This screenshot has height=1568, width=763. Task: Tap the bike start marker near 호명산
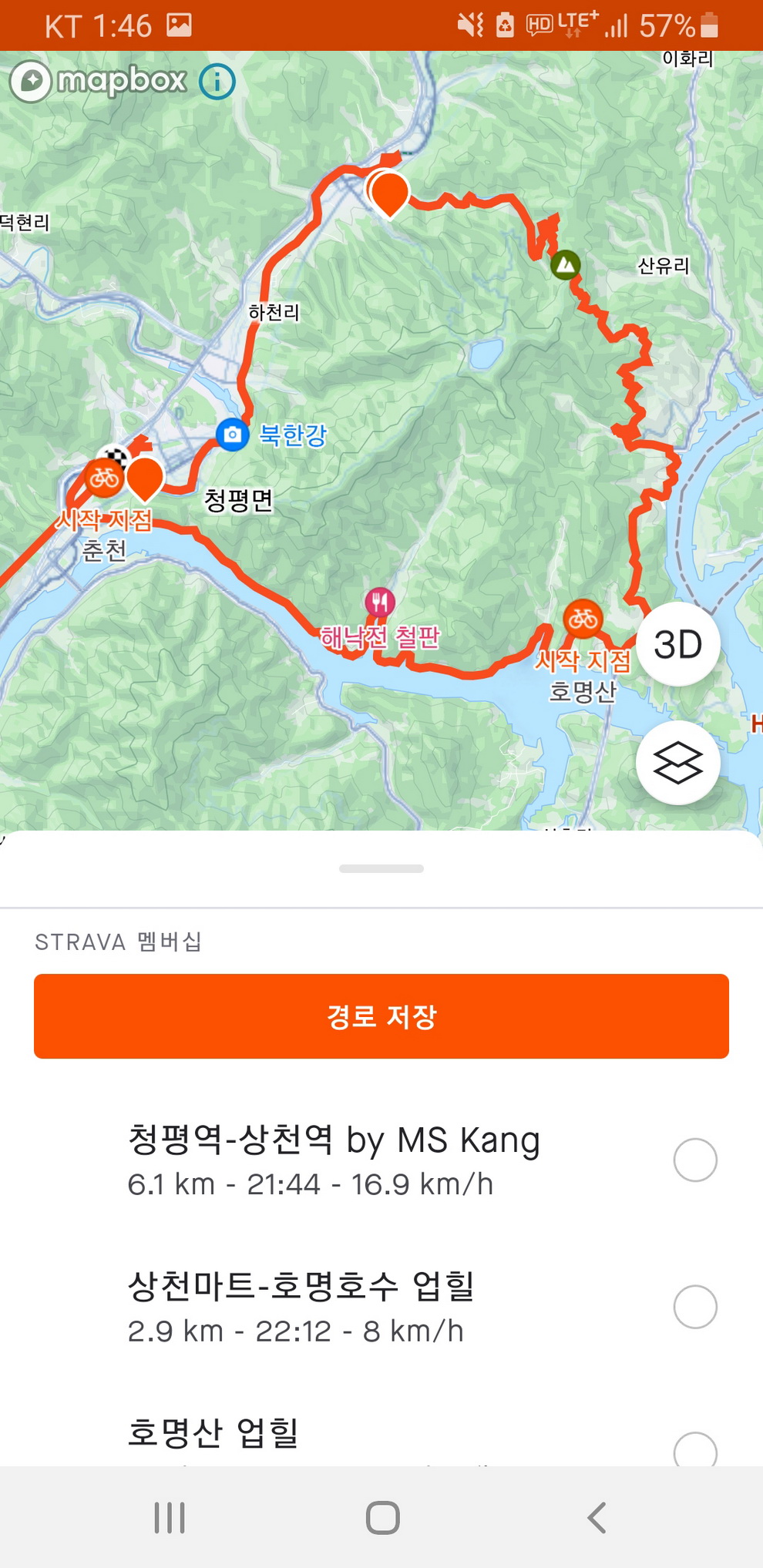[x=583, y=618]
